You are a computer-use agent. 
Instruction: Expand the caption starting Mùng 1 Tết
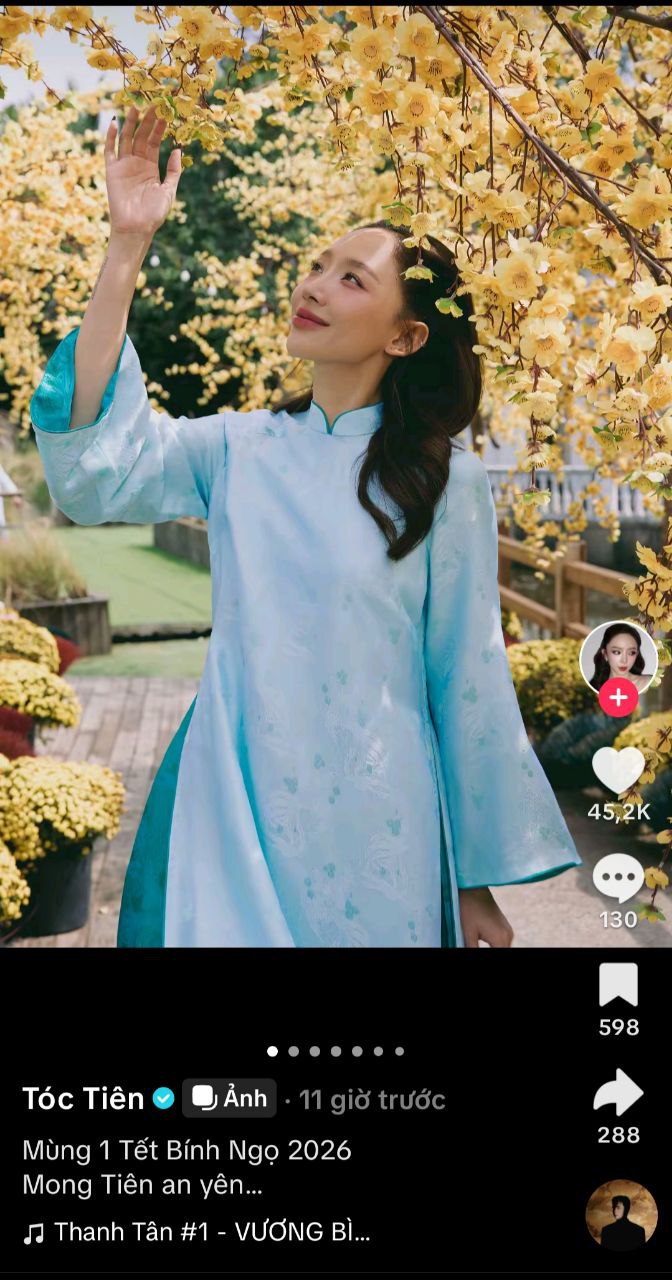click(186, 1167)
